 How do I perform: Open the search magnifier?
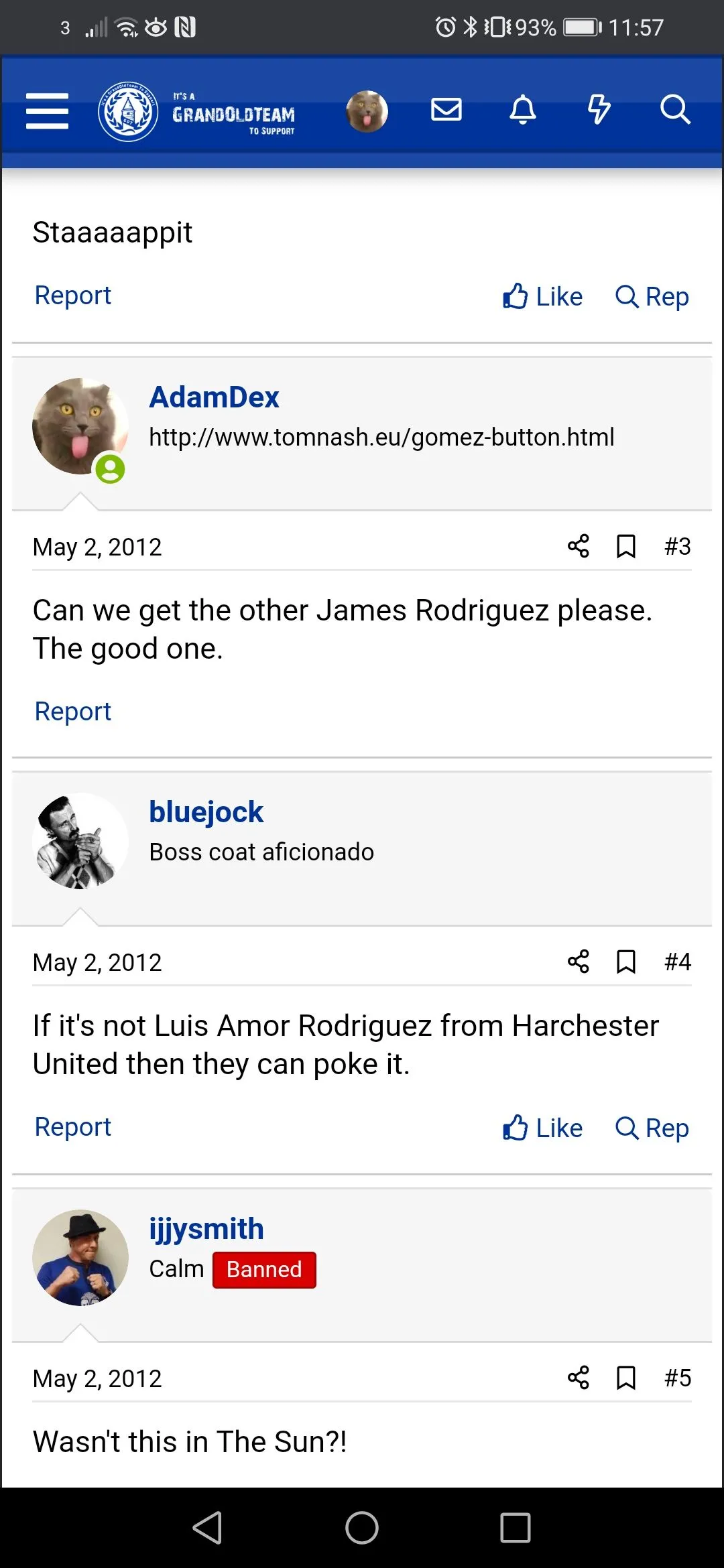coord(674,109)
